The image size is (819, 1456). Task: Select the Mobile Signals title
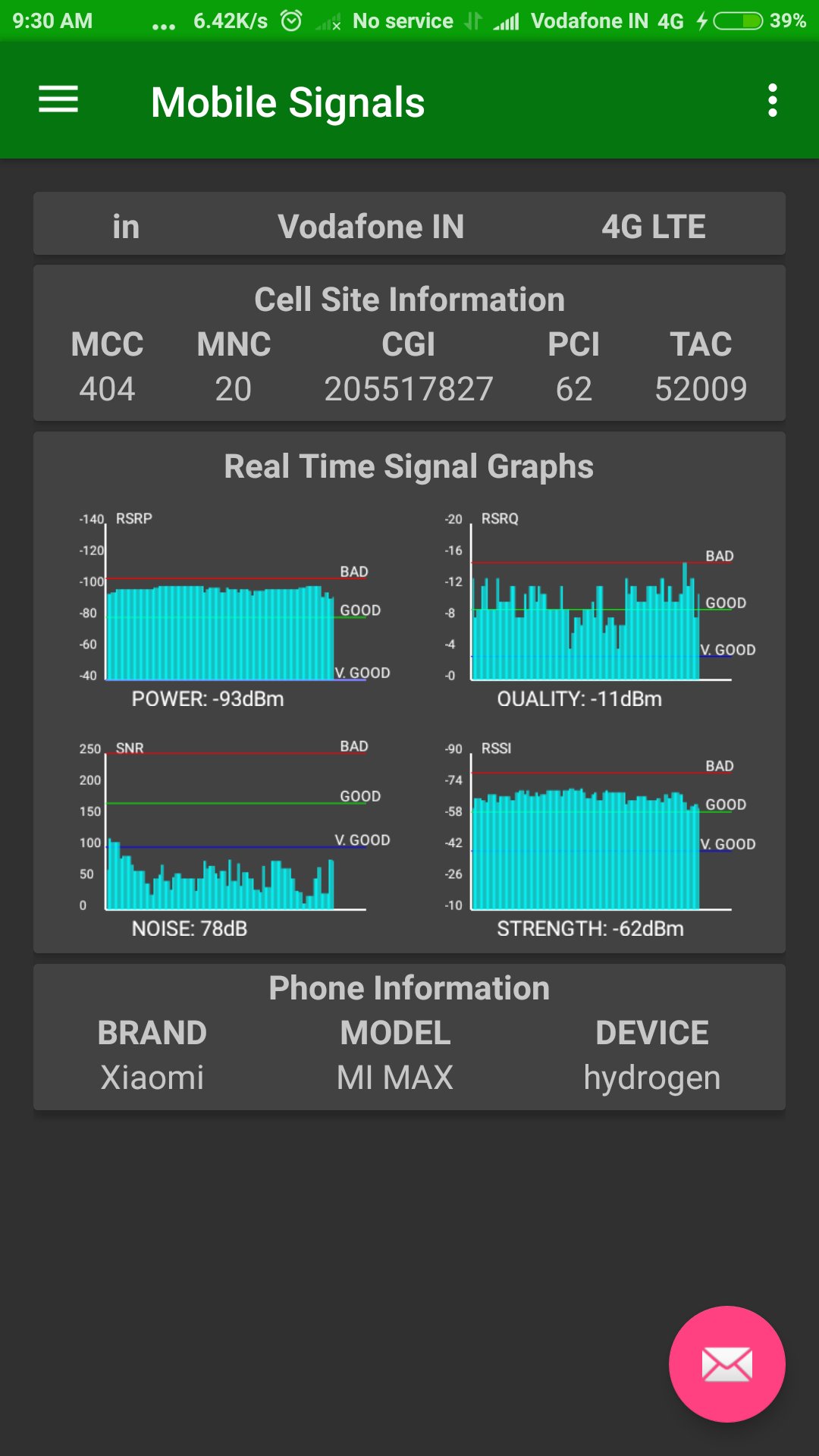[x=287, y=102]
